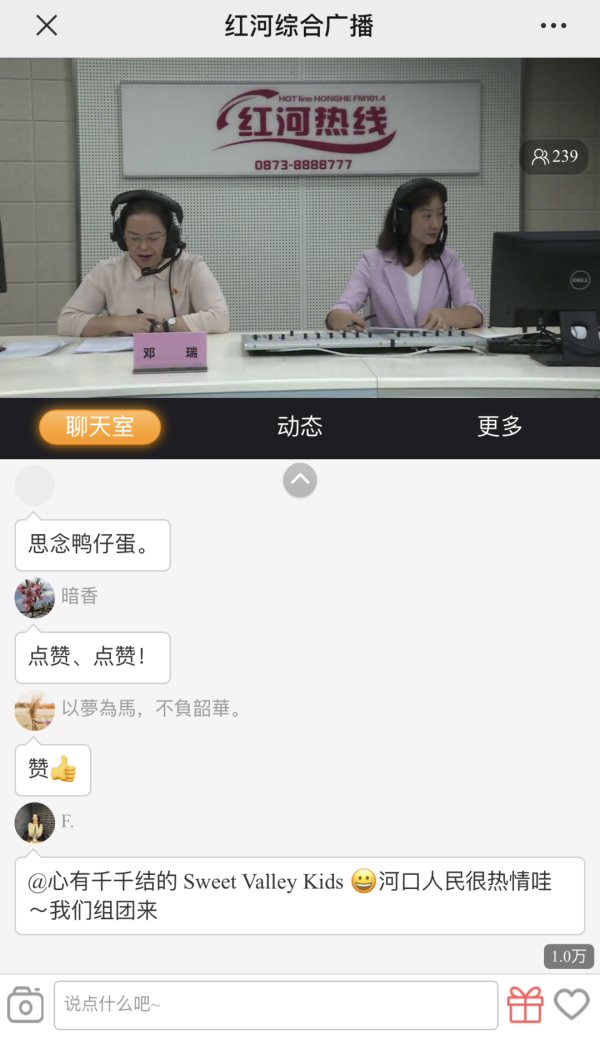This screenshot has height=1039, width=600.
Task: Open 暗香's profile avatar
Action: coord(35,597)
